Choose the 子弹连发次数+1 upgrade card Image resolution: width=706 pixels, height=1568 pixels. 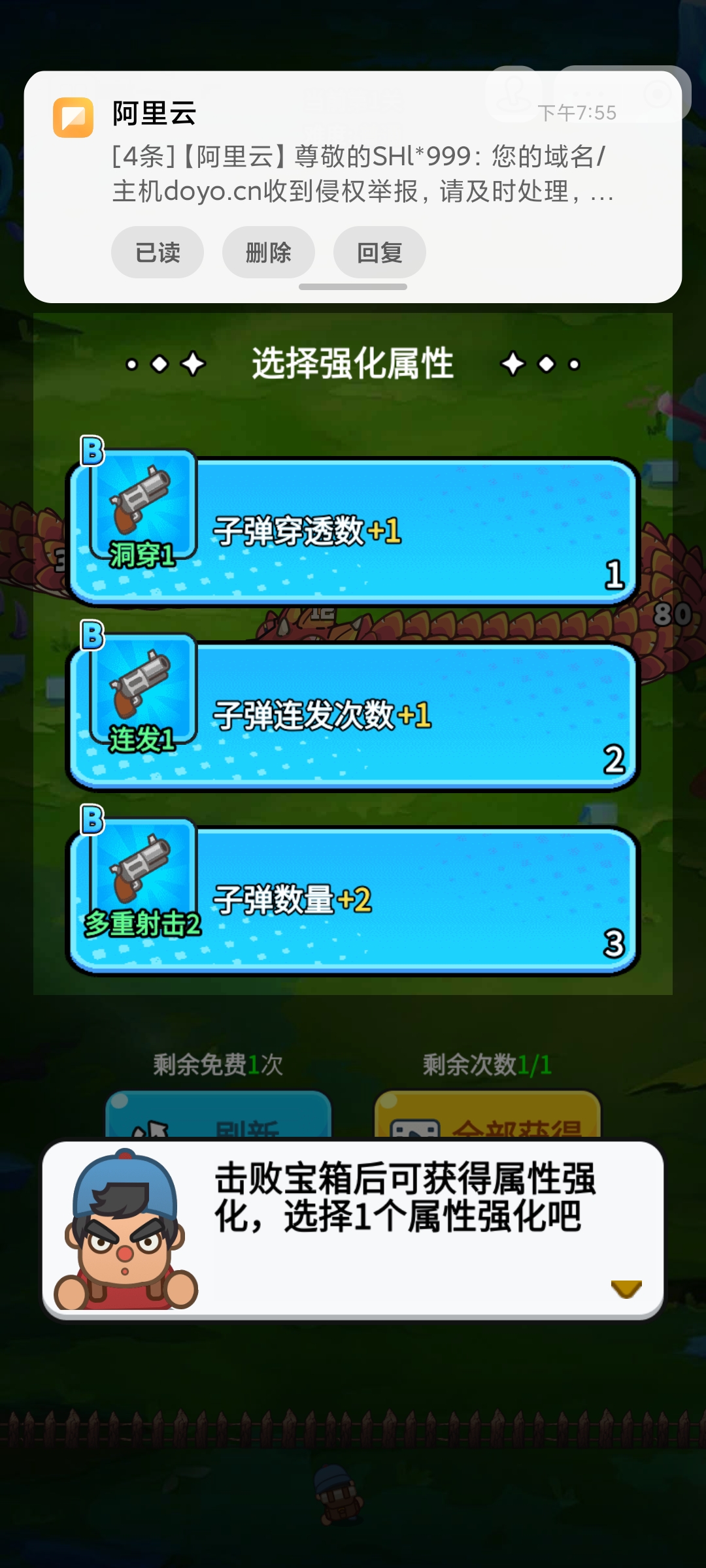point(353,715)
